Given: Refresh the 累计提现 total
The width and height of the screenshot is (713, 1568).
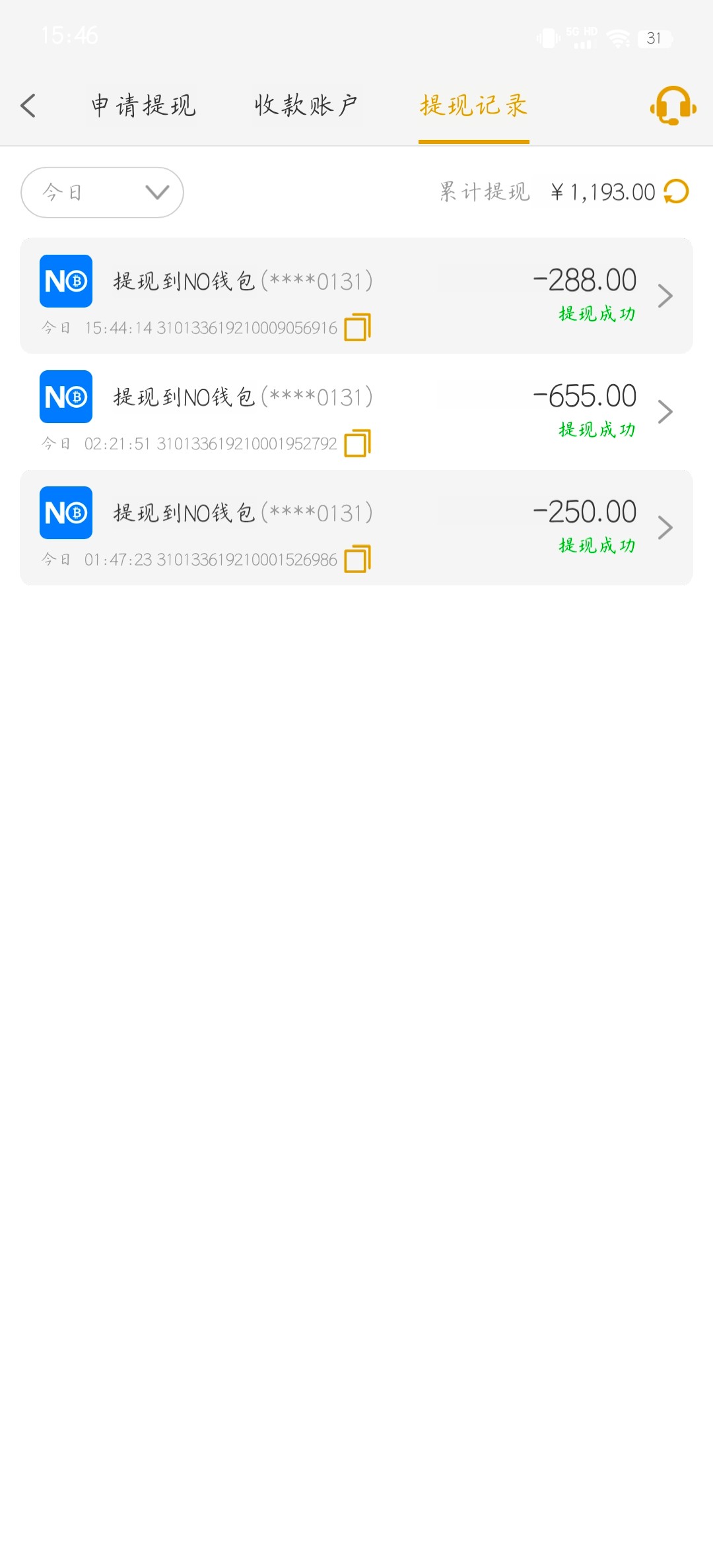Looking at the screenshot, I should (x=676, y=192).
